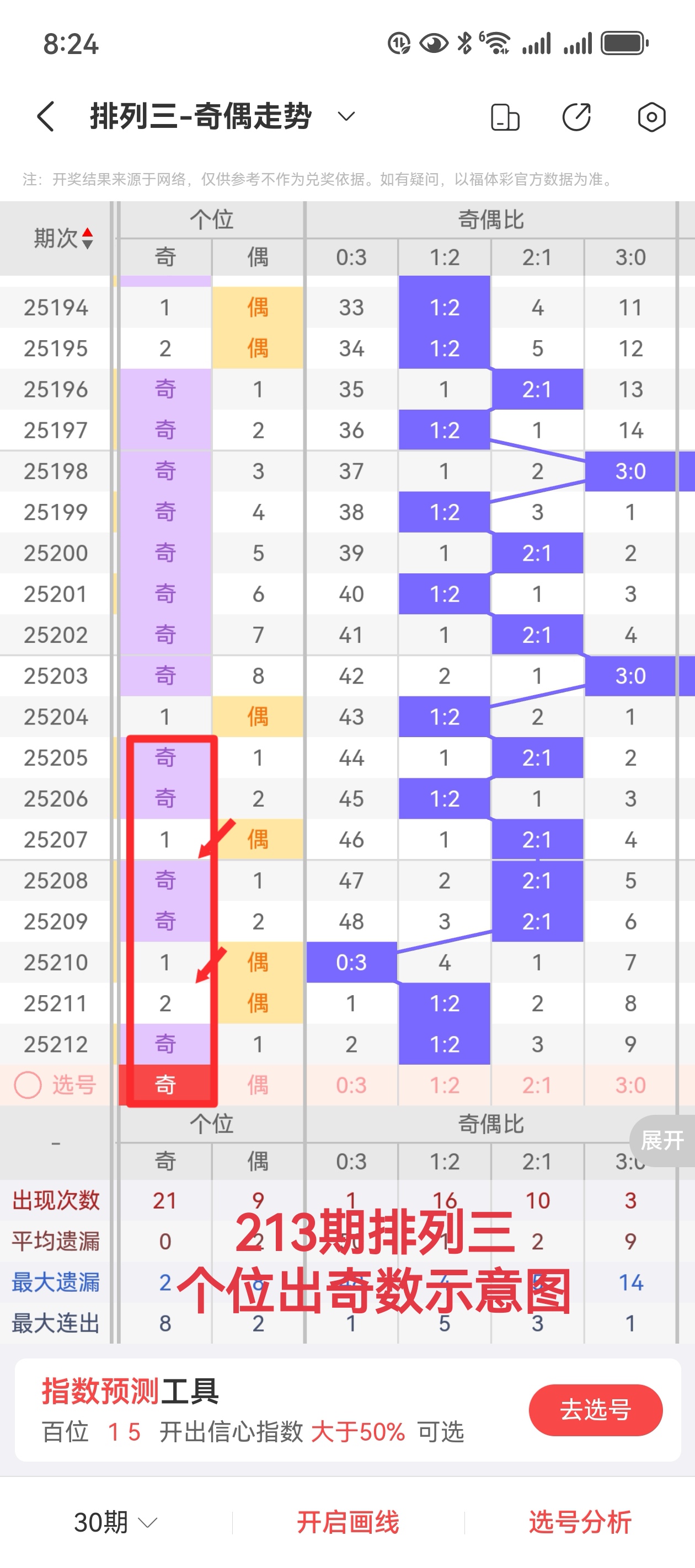The height and width of the screenshot is (1568, 695).
Task: Open the dropdown beside 排列三-奇偶走势 title
Action: click(345, 116)
